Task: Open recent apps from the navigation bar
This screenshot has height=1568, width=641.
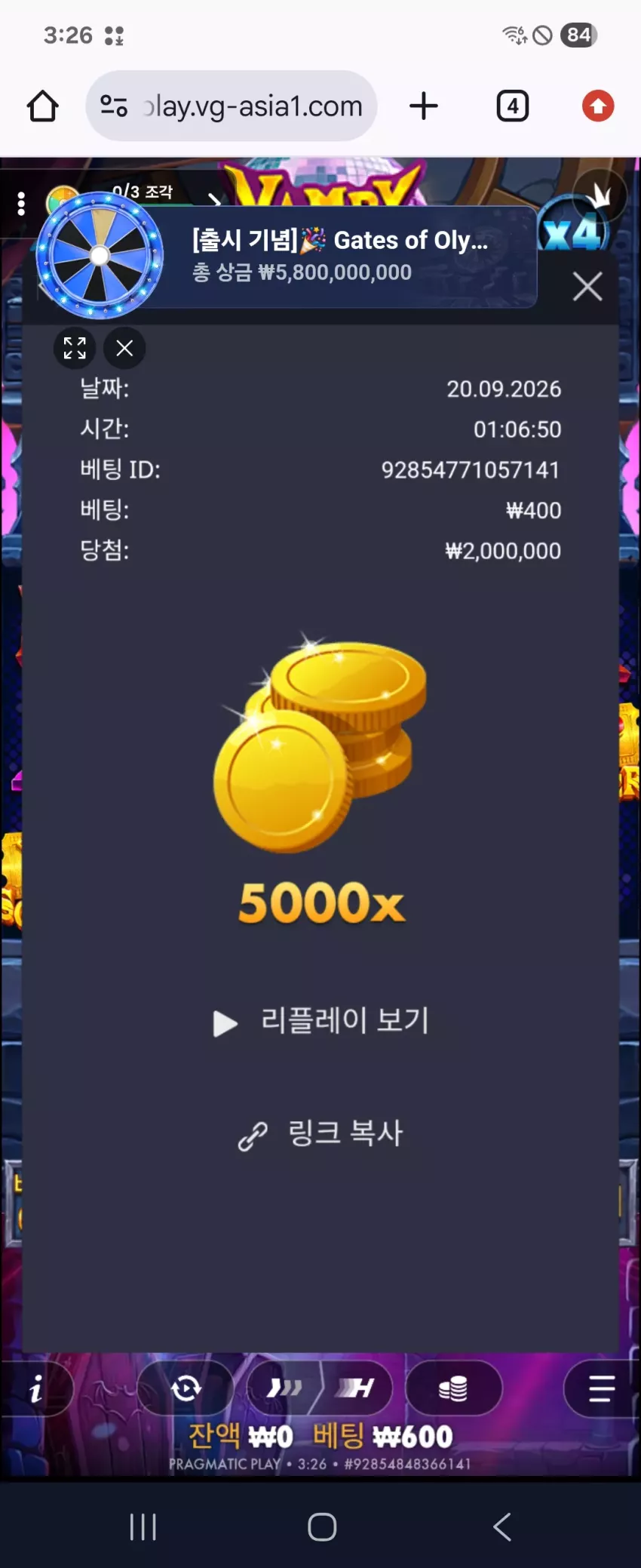Action: click(143, 1527)
